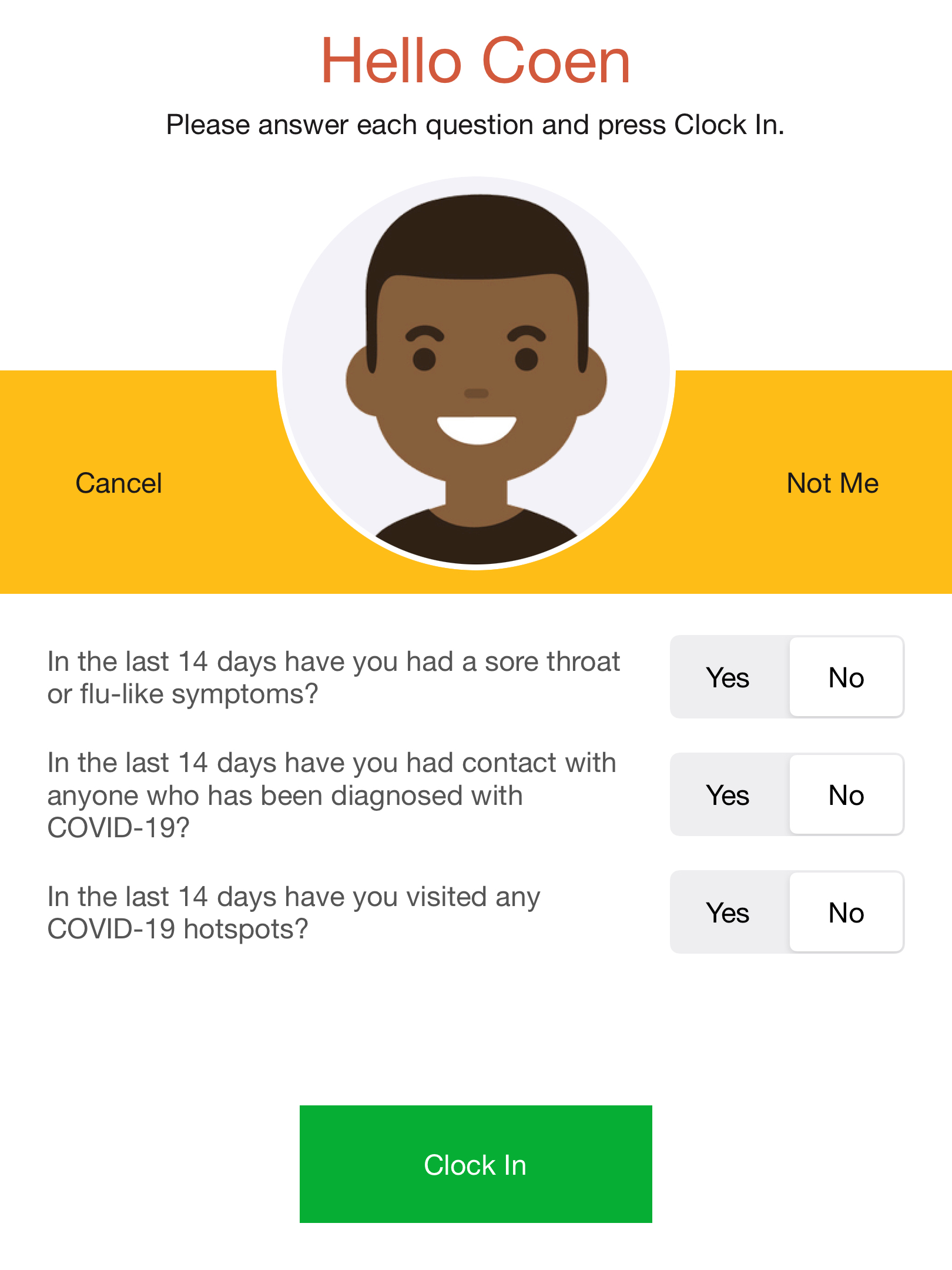
Task: Answer Yes to visiting COVID-19 hotspots
Action: pos(728,913)
